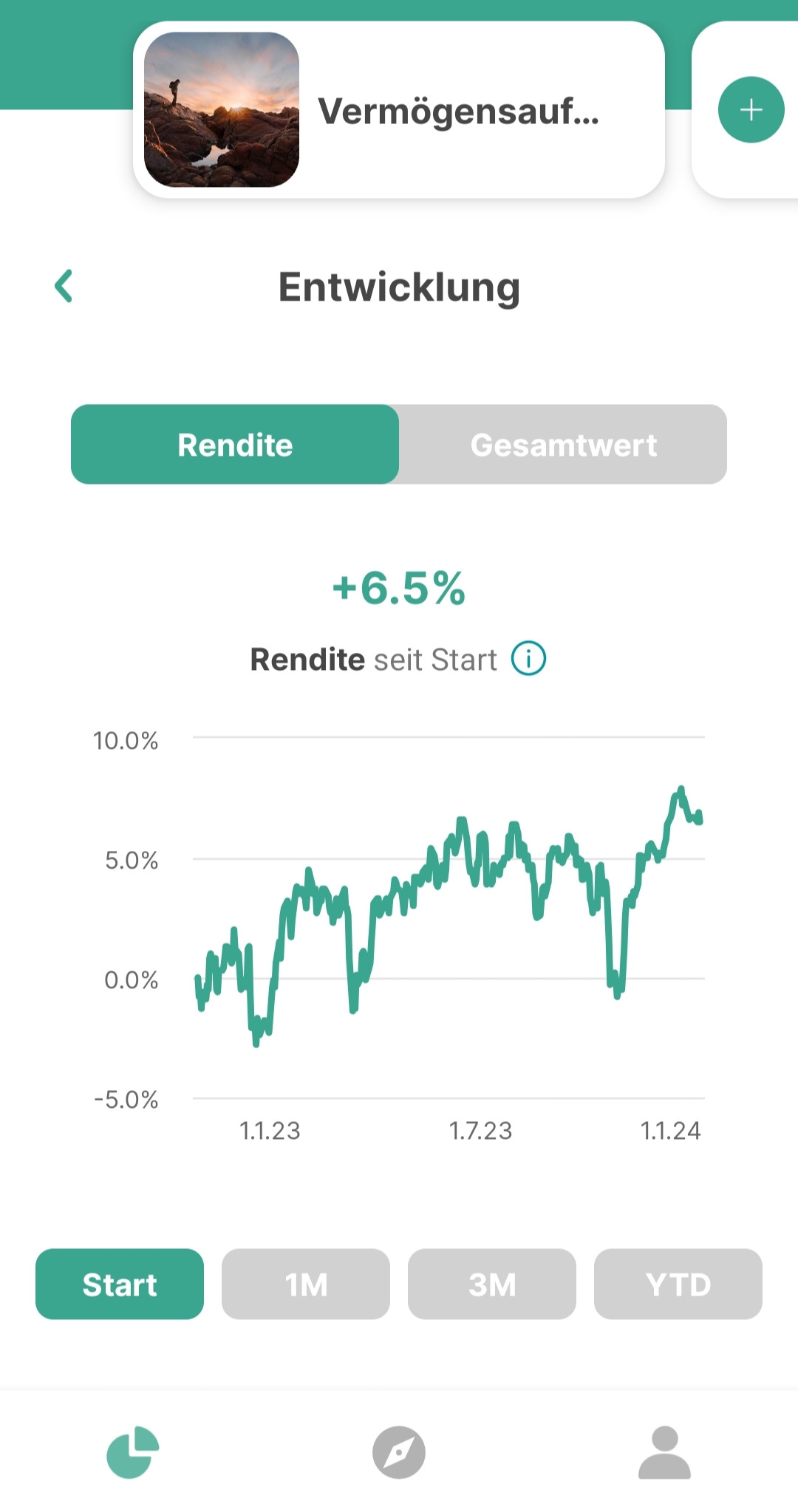Add a new portfolio with plus button
This screenshot has width=798, height=1512.
pyautogui.click(x=751, y=110)
